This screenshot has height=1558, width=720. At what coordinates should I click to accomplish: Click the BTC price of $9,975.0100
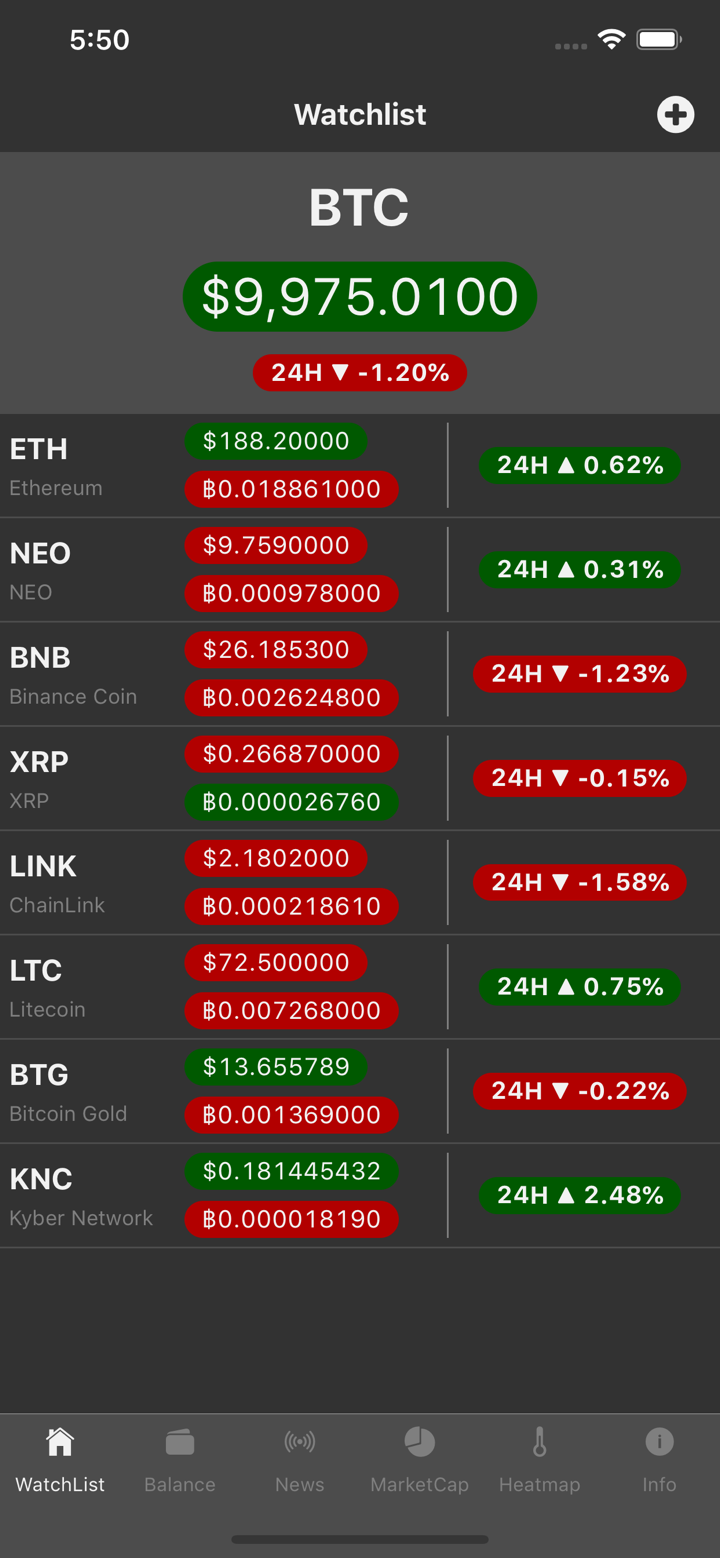tap(360, 296)
